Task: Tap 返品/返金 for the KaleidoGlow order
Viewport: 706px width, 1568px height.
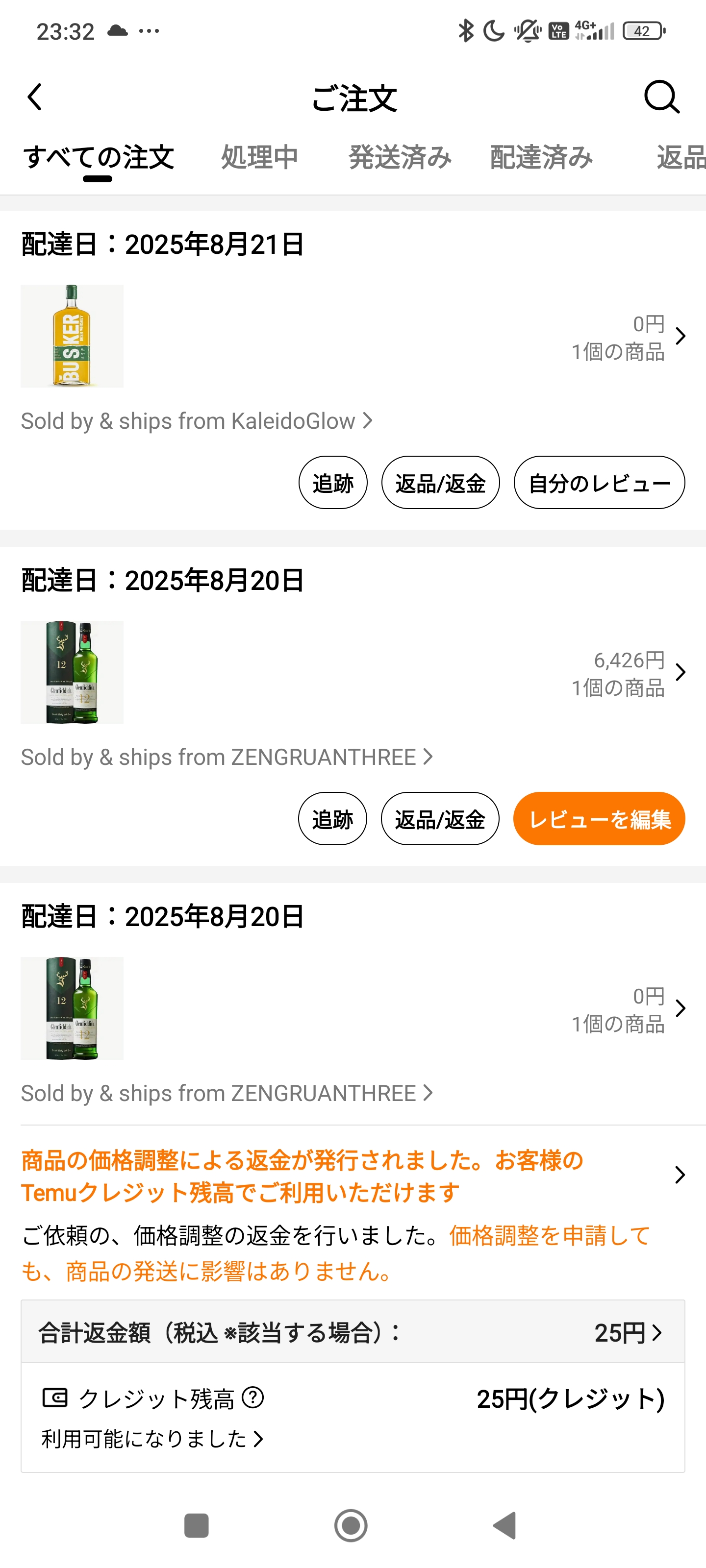Action: click(440, 483)
